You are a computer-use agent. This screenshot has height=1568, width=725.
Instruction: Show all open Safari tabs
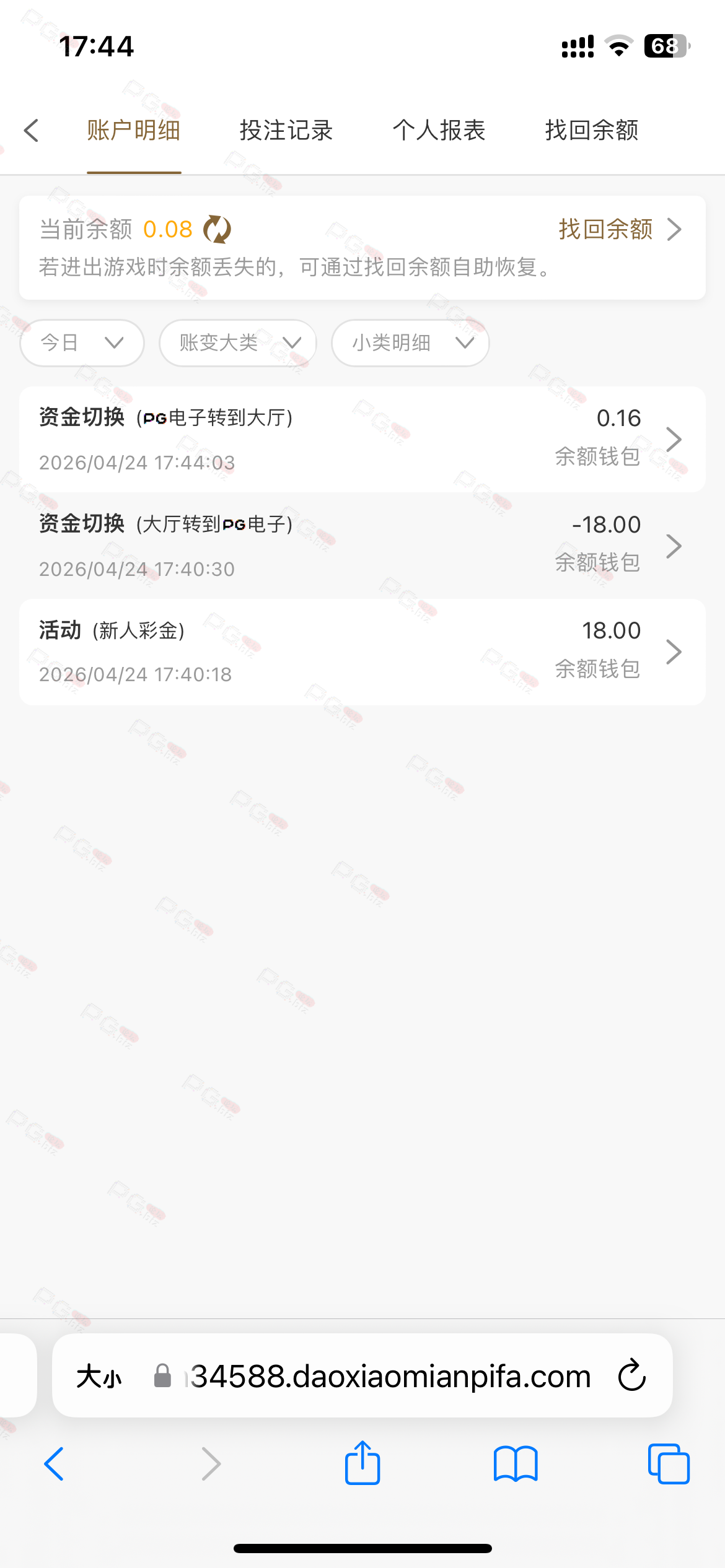[669, 1464]
